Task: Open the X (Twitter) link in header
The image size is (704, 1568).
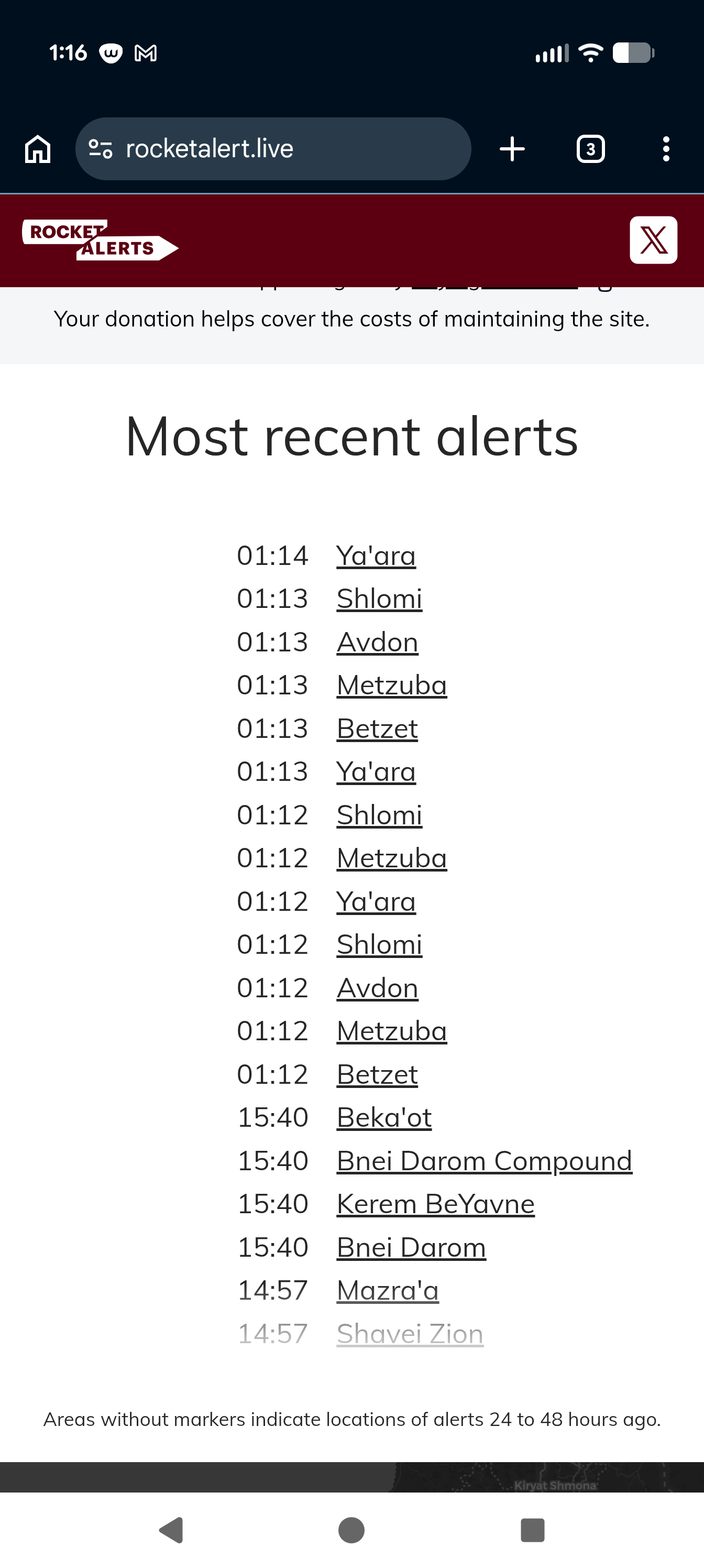Action: pos(654,240)
